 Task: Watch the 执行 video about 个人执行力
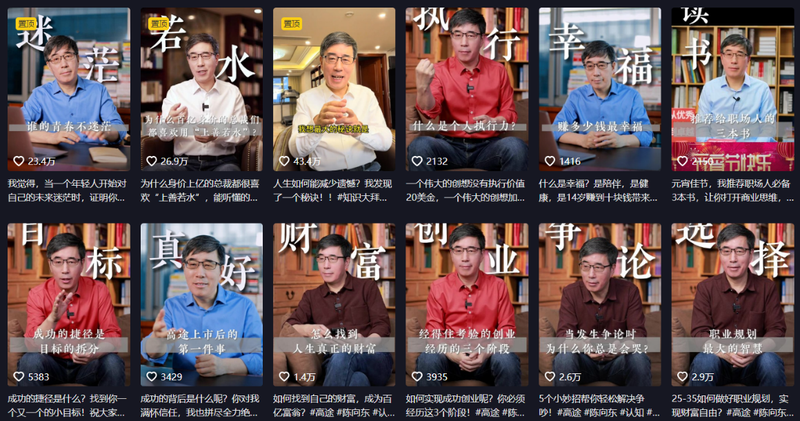coord(467,90)
